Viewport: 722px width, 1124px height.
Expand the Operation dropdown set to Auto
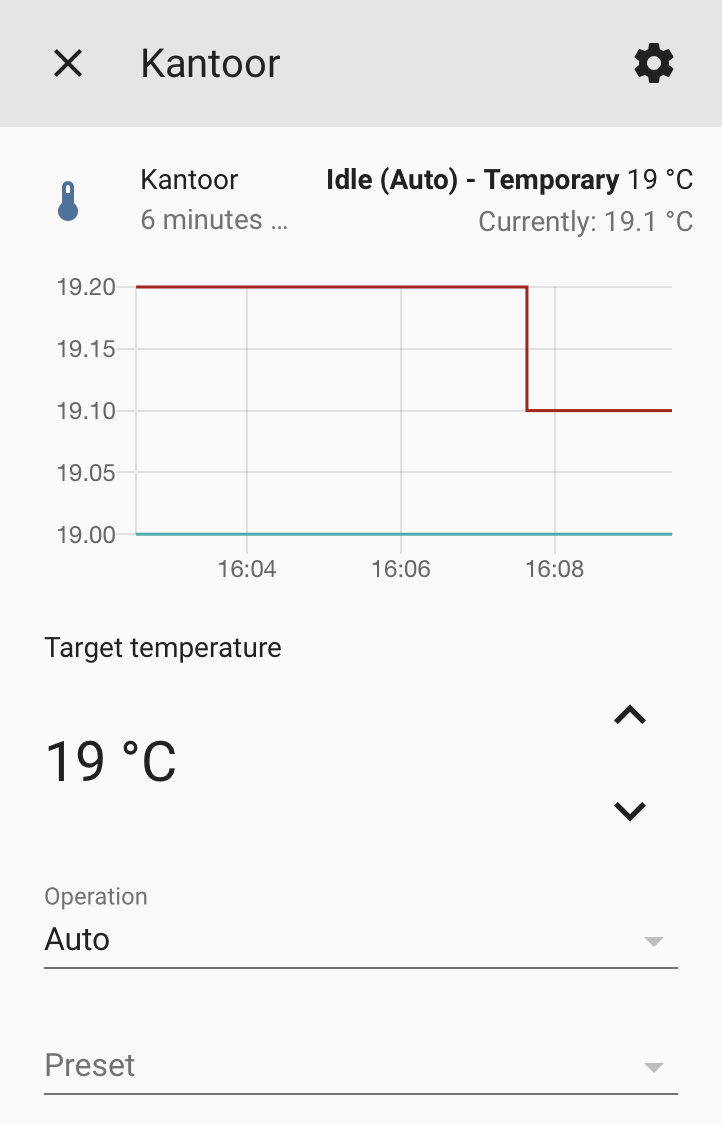click(360, 940)
